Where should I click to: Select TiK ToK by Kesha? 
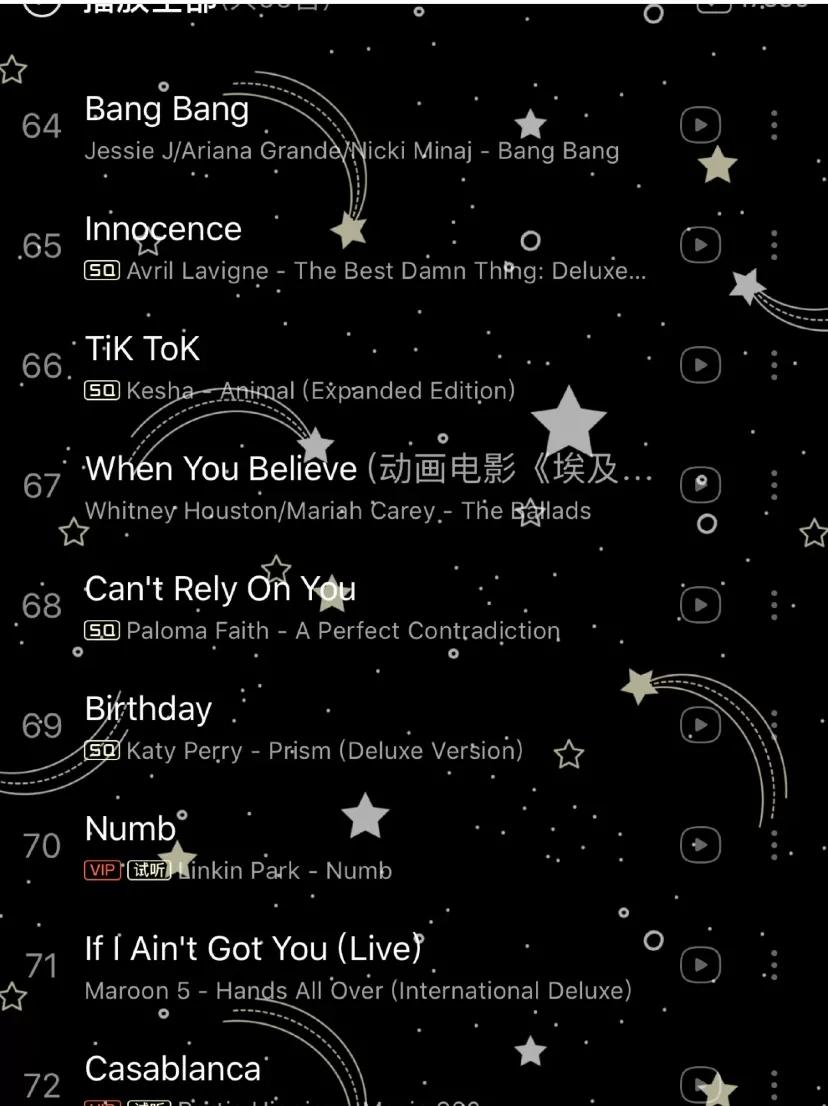pyautogui.click(x=143, y=349)
